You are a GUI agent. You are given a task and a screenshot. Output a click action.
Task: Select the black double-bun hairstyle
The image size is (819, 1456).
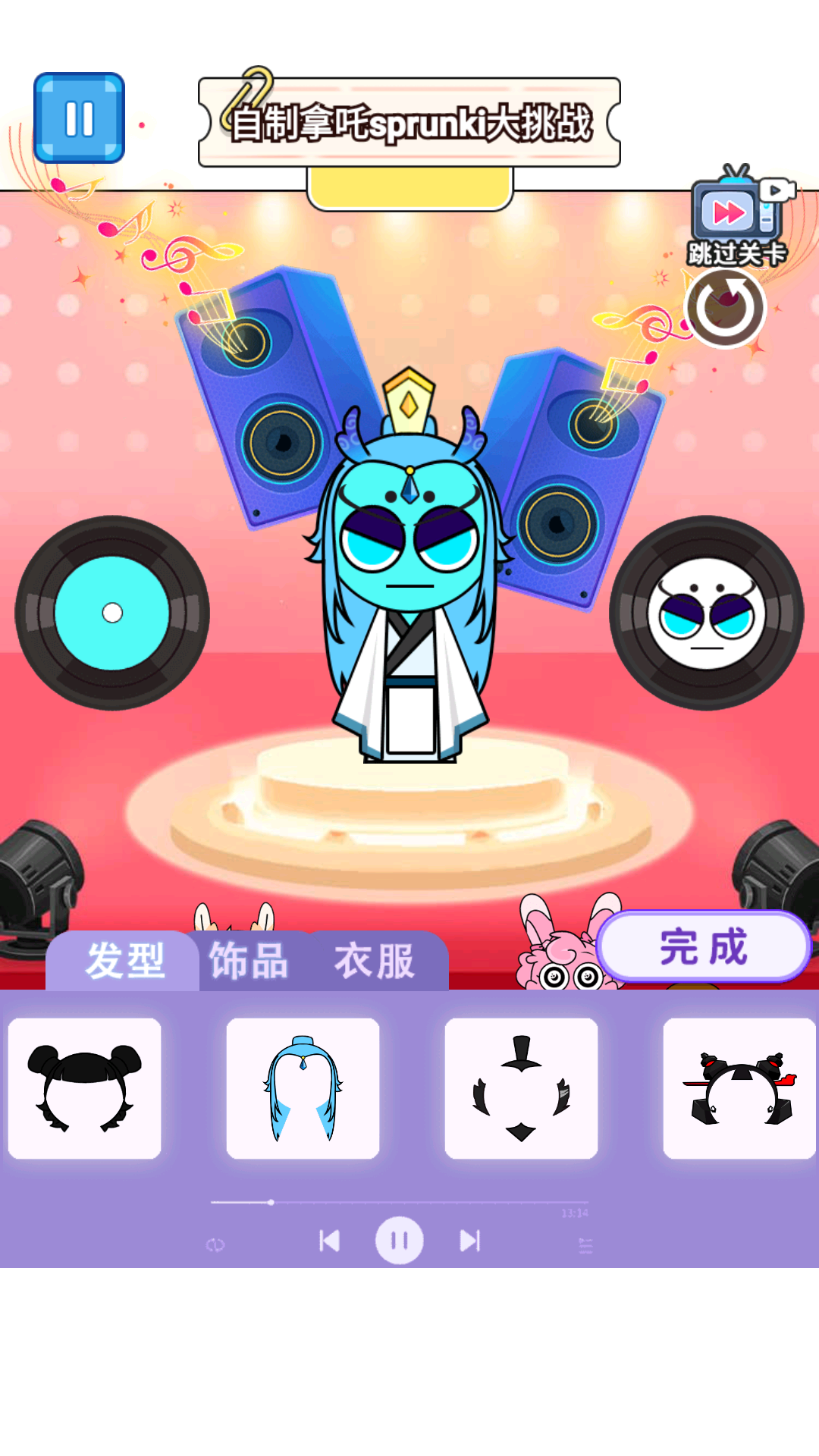[x=84, y=1088]
